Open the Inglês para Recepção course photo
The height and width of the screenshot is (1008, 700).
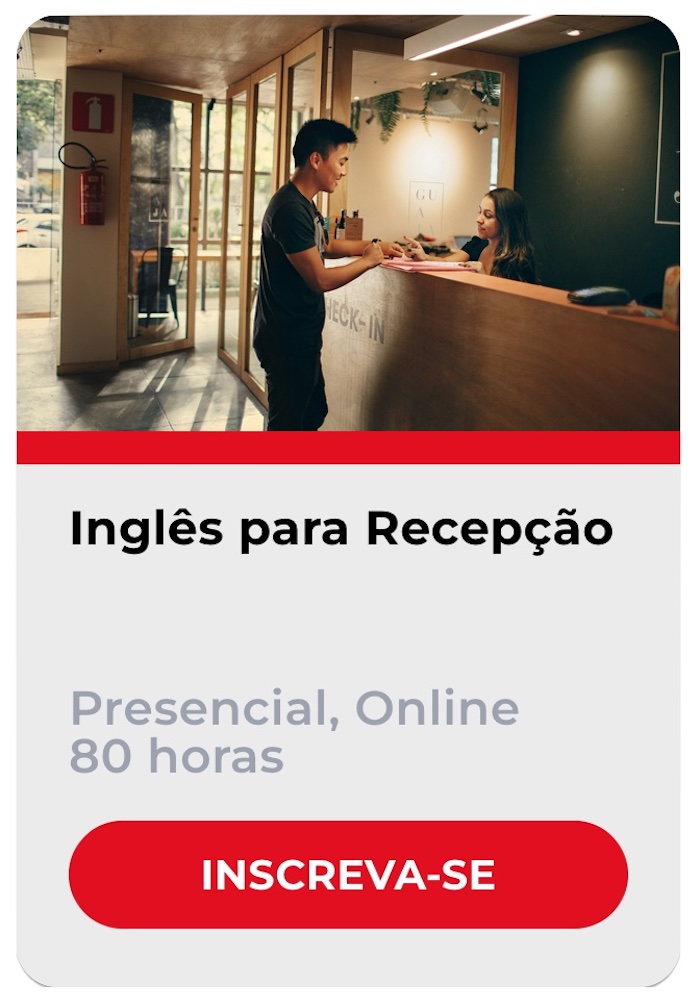[x=348, y=225]
